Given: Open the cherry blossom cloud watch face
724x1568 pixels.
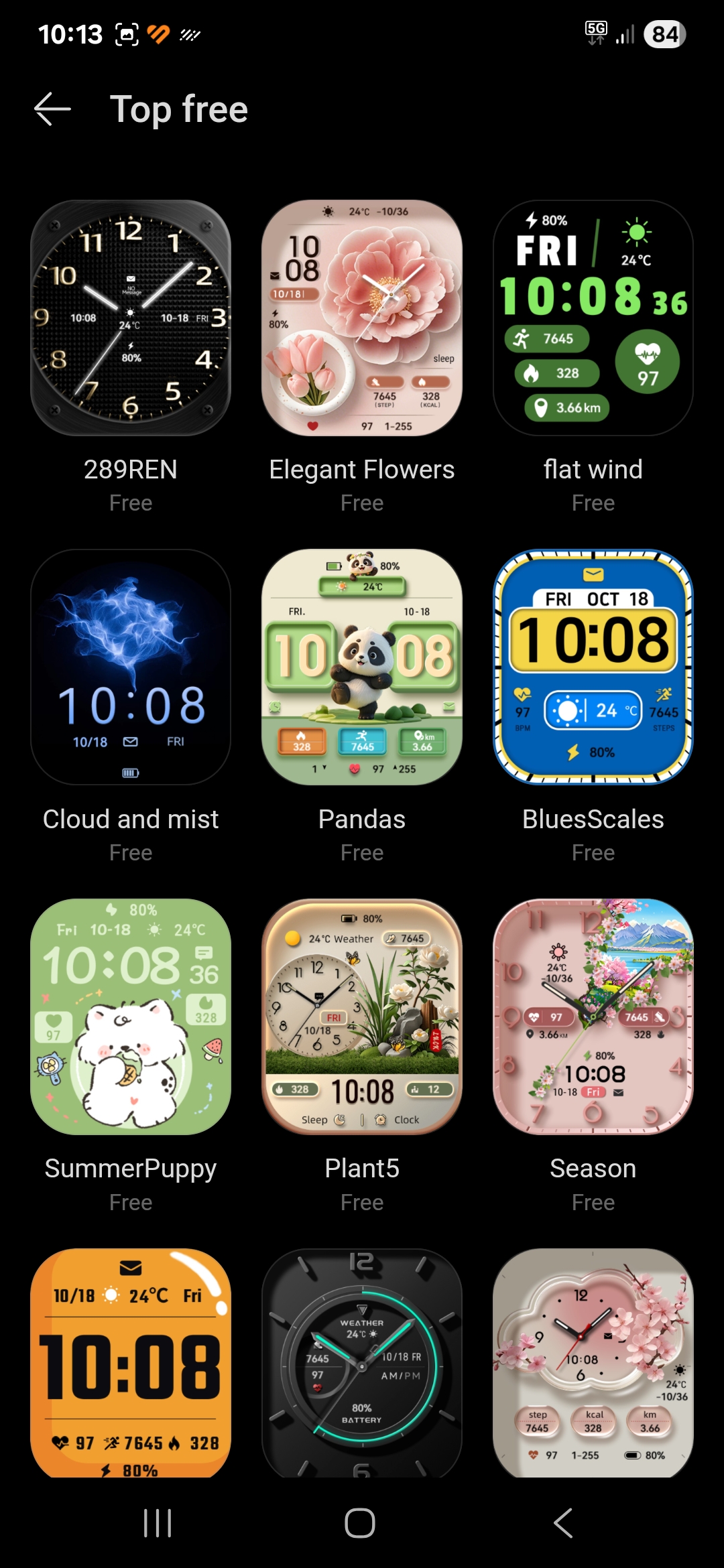Looking at the screenshot, I should 593,1363.
